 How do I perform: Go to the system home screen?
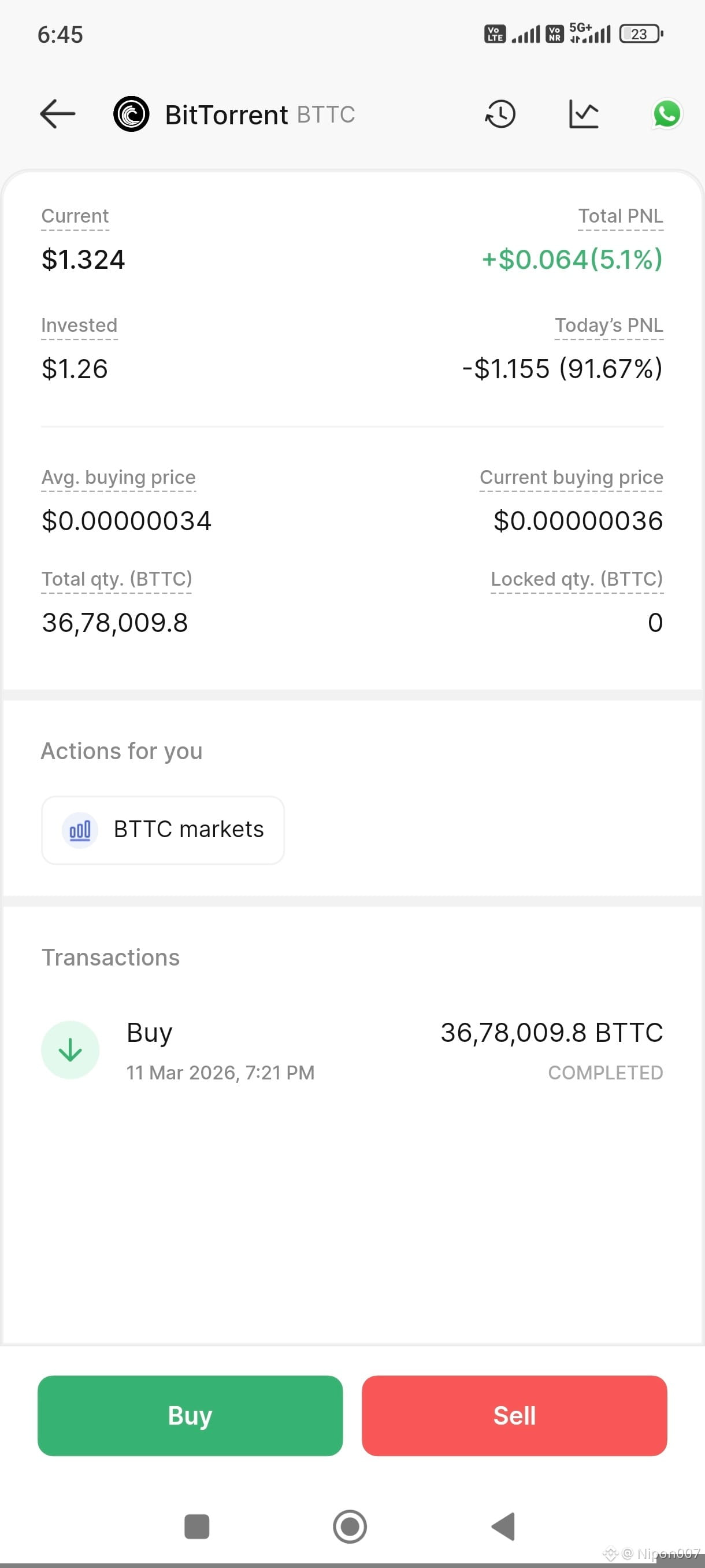coord(350,1526)
